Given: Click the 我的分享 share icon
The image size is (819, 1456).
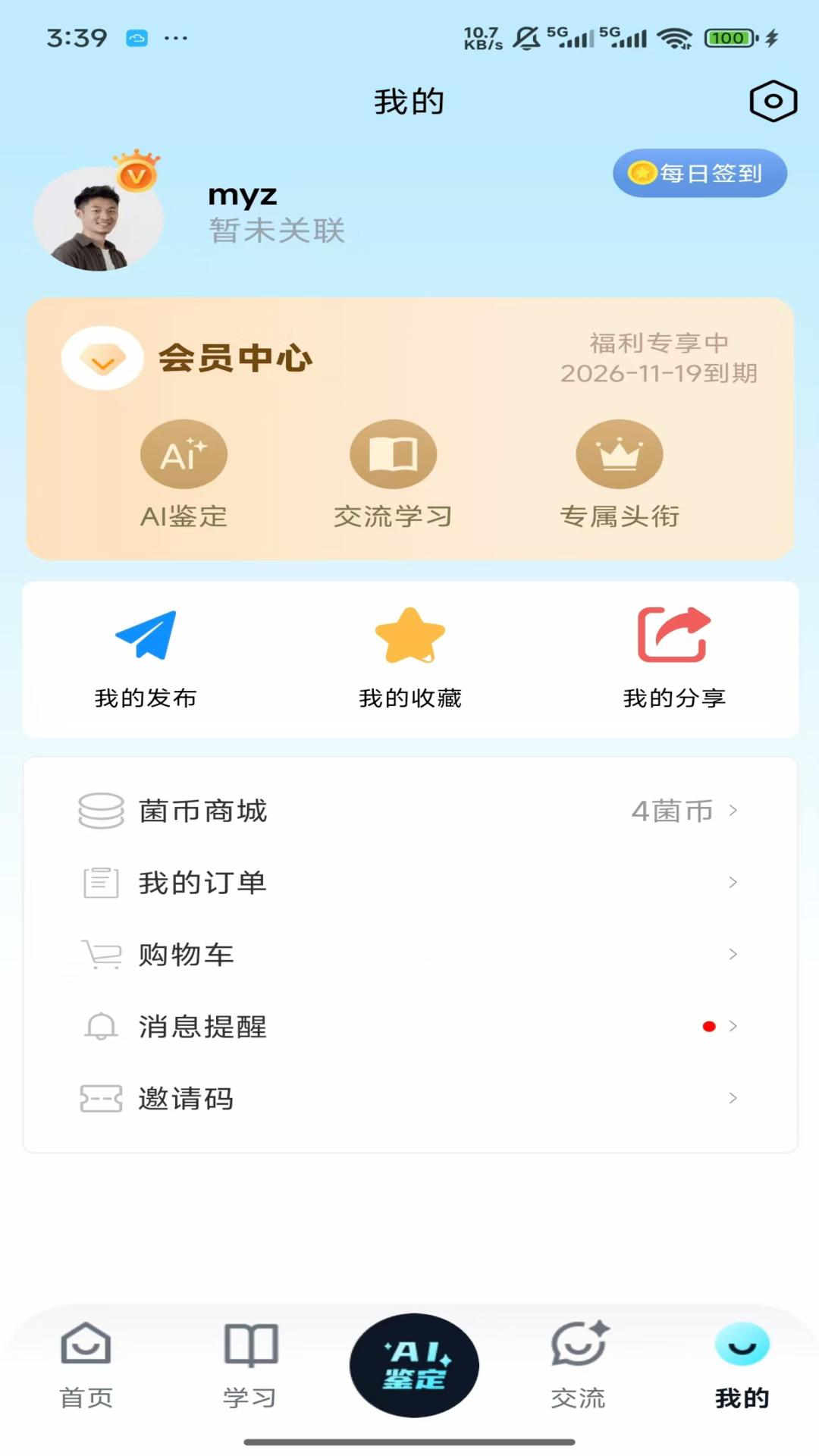Looking at the screenshot, I should (x=673, y=635).
